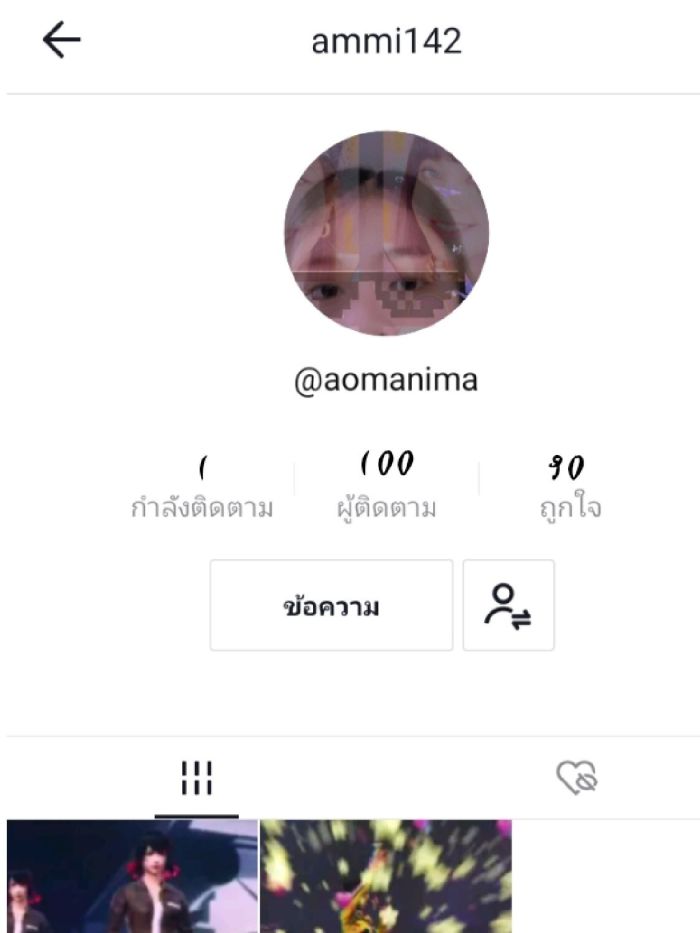The height and width of the screenshot is (933, 700).
Task: View the ผู้ติดตาม followers list
Action: coord(386,490)
